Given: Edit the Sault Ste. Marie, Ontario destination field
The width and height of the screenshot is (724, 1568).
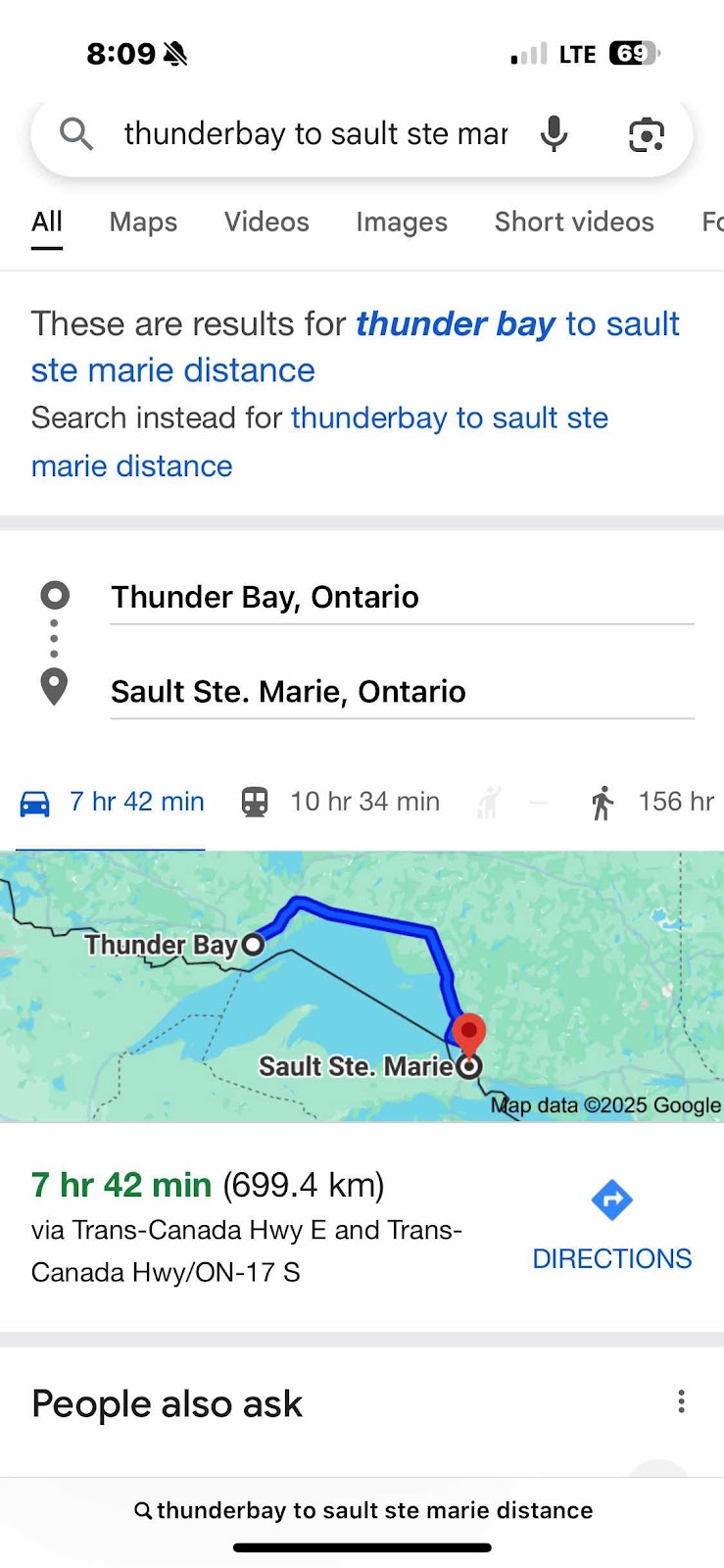Looking at the screenshot, I should (x=403, y=691).
